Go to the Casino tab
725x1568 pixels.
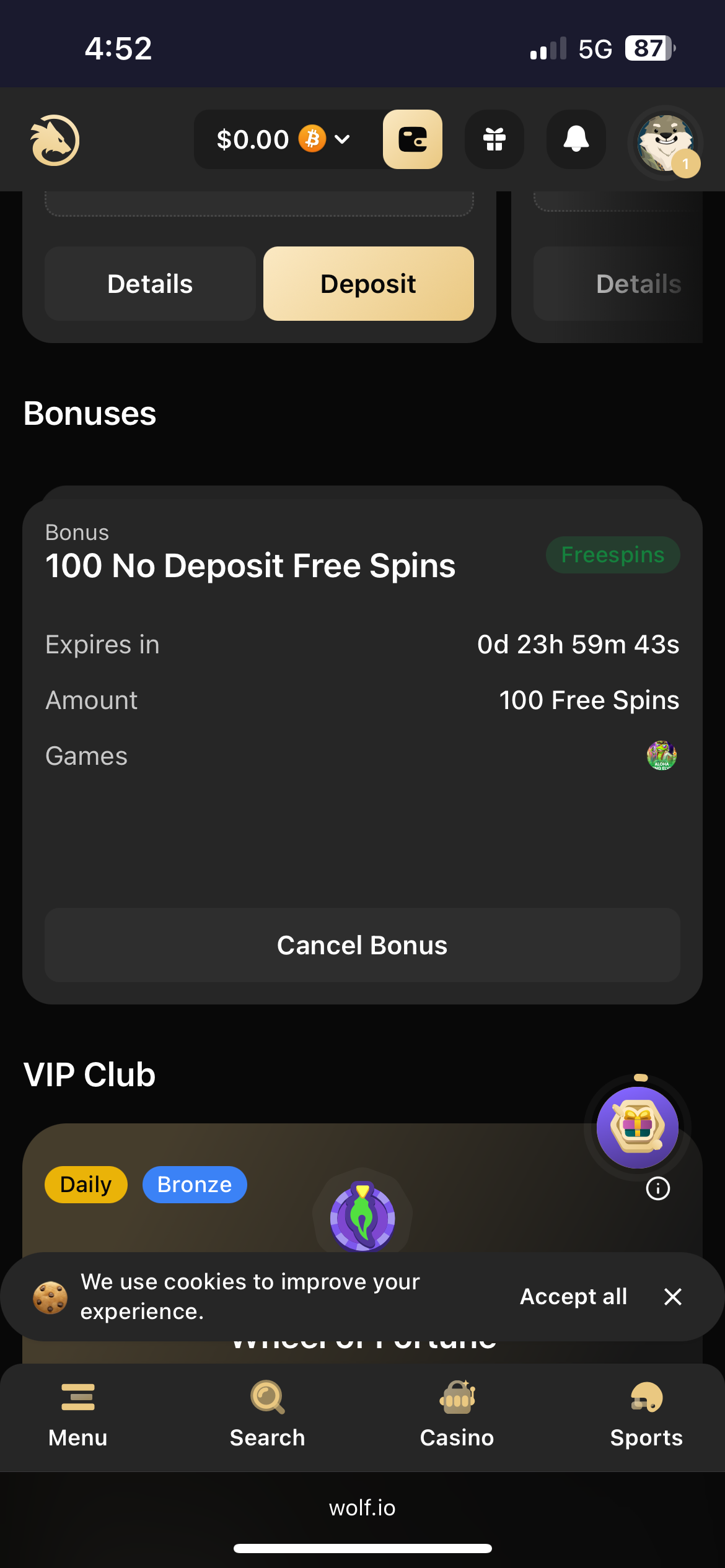pos(457,1416)
